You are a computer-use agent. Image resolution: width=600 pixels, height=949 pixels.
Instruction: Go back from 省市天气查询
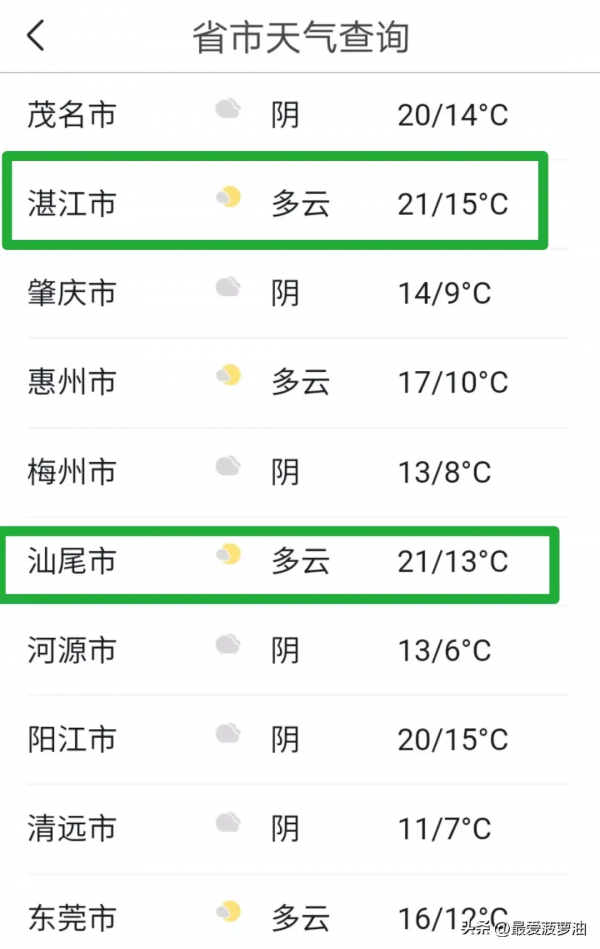pos(36,37)
